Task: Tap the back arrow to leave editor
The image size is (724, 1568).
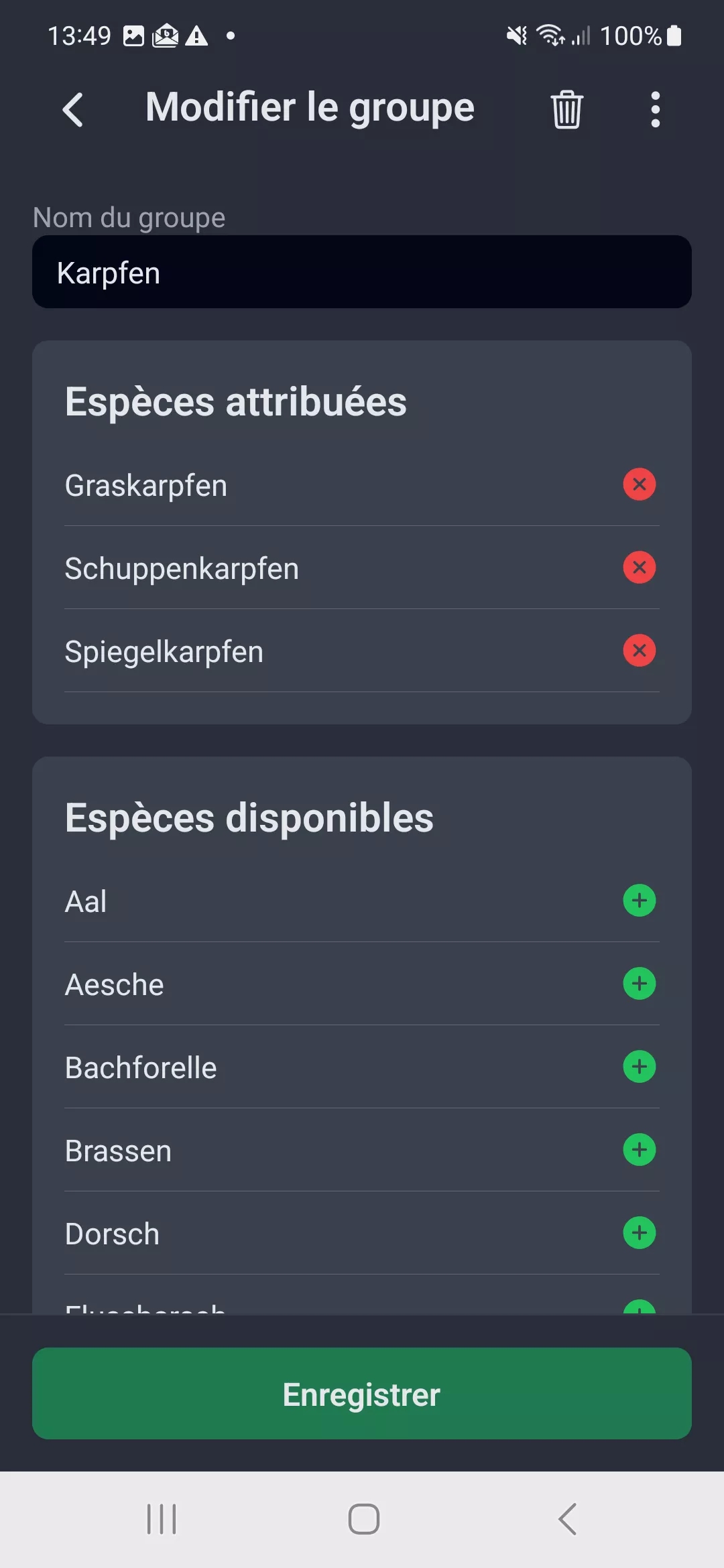Action: coord(74,109)
